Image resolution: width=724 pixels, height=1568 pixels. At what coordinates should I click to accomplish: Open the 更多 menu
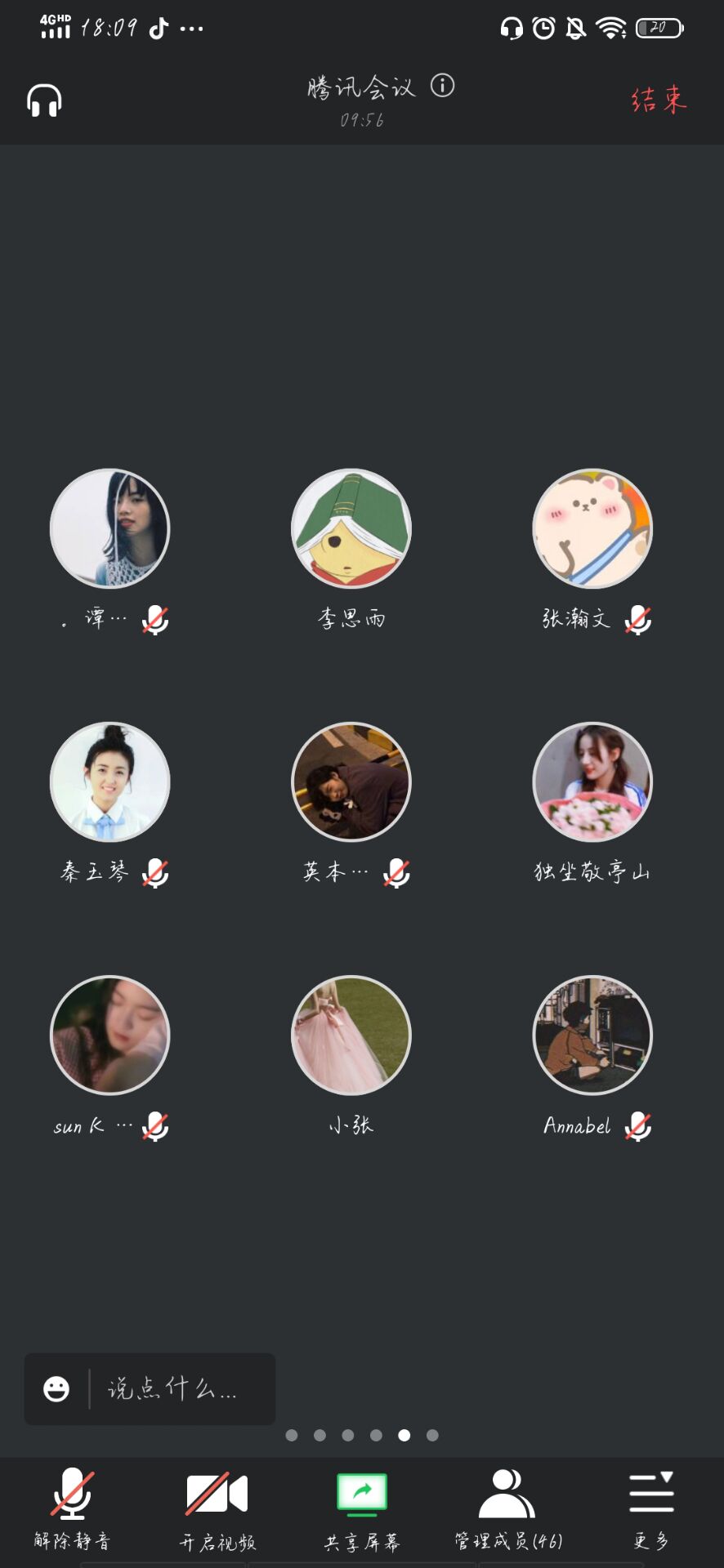point(651,1510)
